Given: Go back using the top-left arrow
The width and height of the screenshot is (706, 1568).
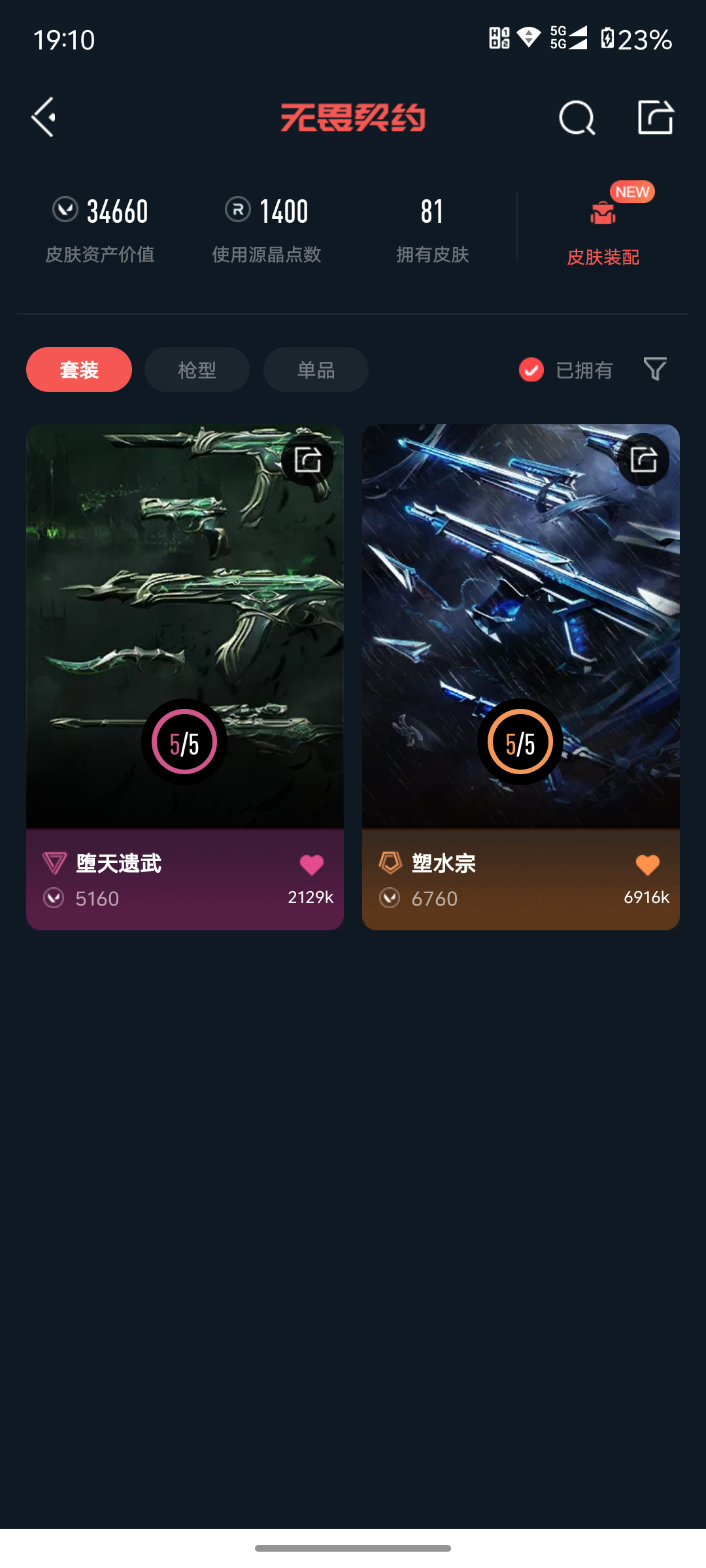Looking at the screenshot, I should [x=44, y=118].
